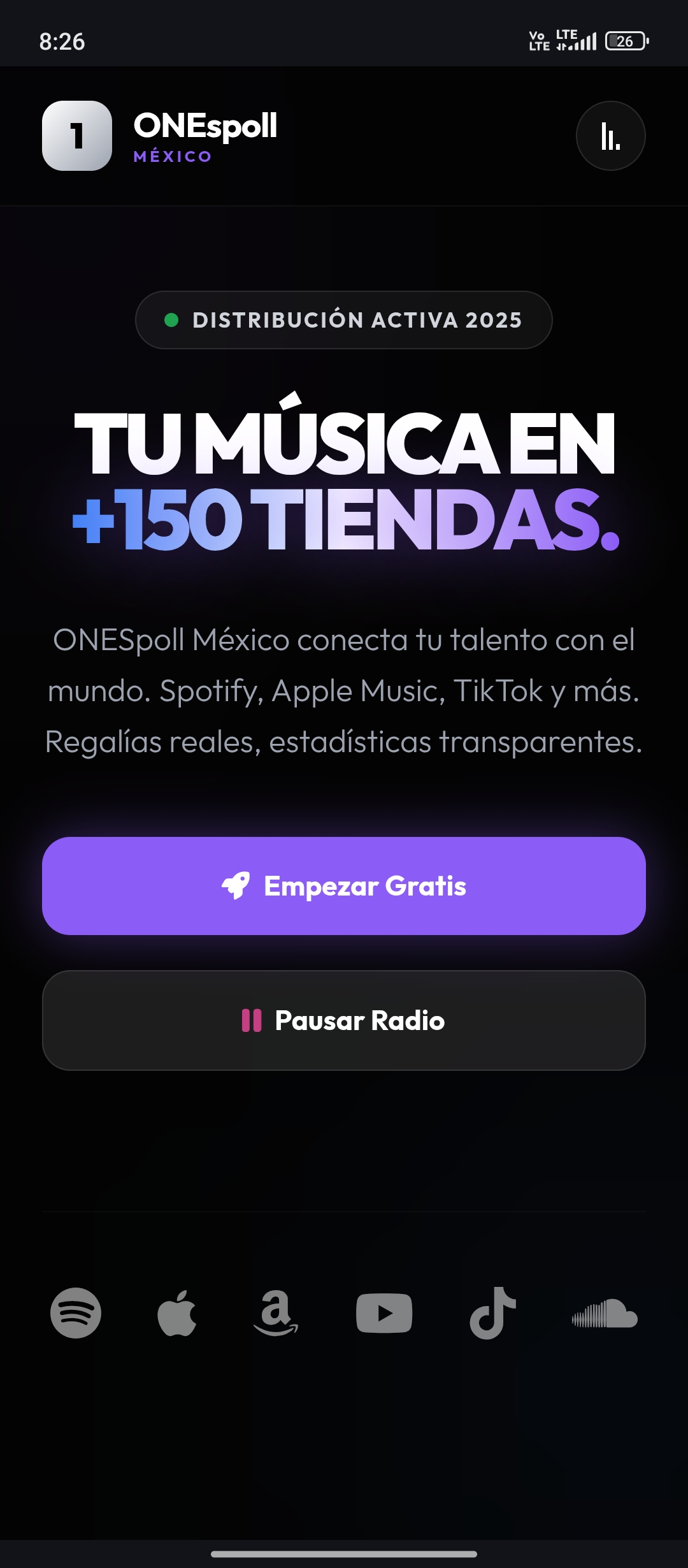Open the round bars icon in the header
This screenshot has width=688, height=1568.
click(610, 136)
